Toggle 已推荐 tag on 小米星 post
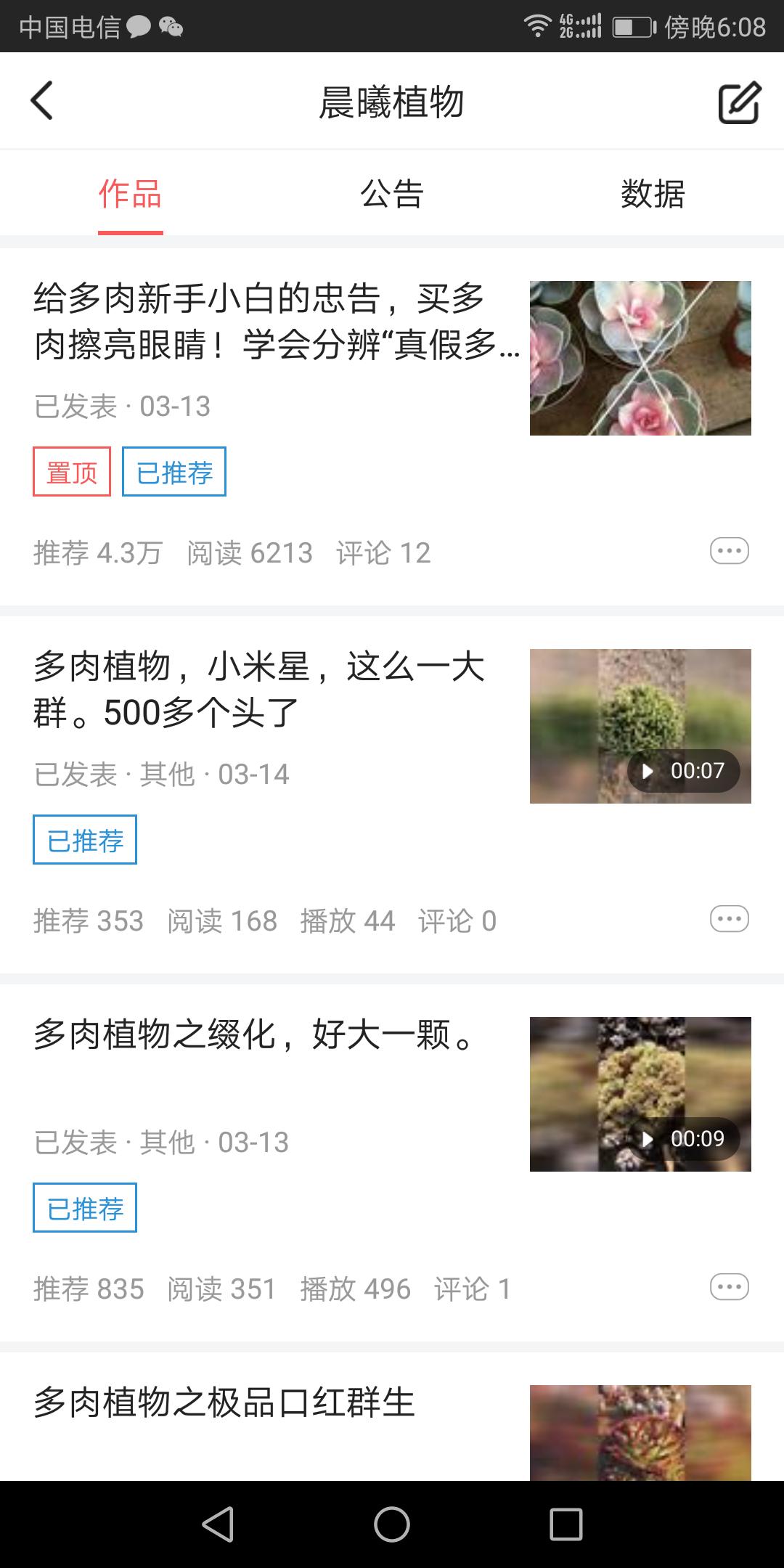The image size is (784, 1568). (84, 840)
